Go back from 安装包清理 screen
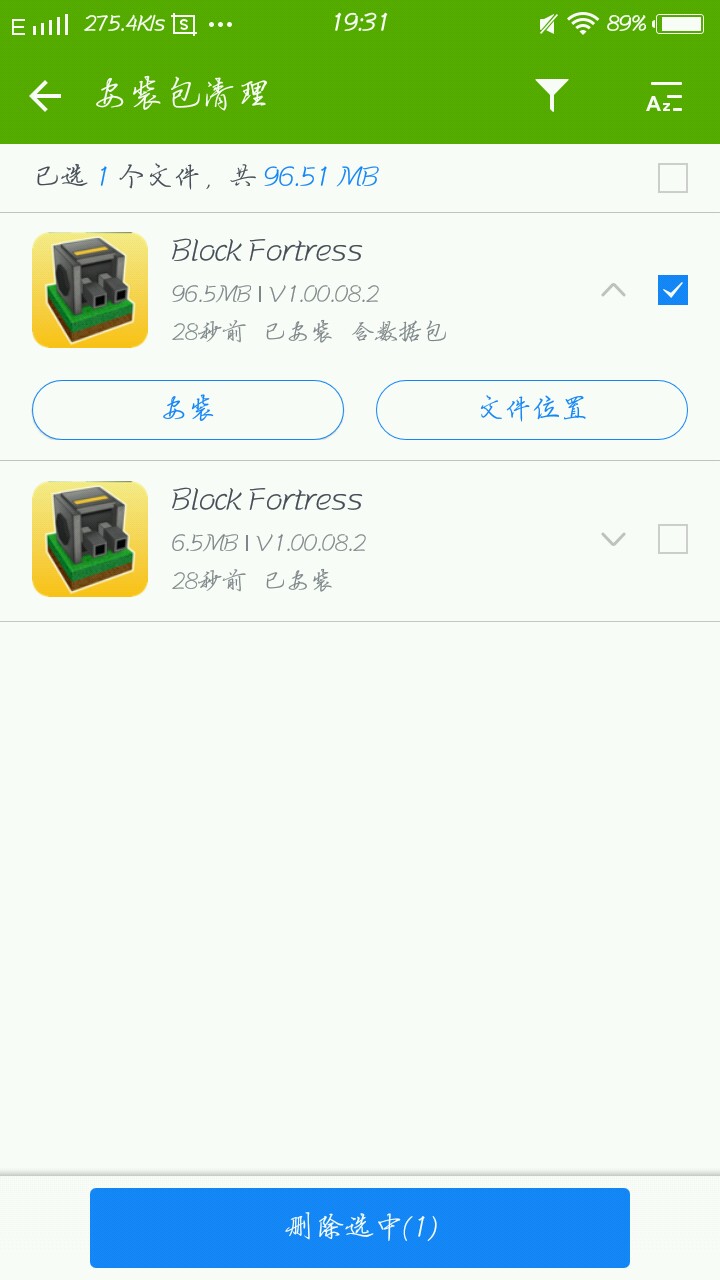The width and height of the screenshot is (720, 1280). tap(45, 96)
